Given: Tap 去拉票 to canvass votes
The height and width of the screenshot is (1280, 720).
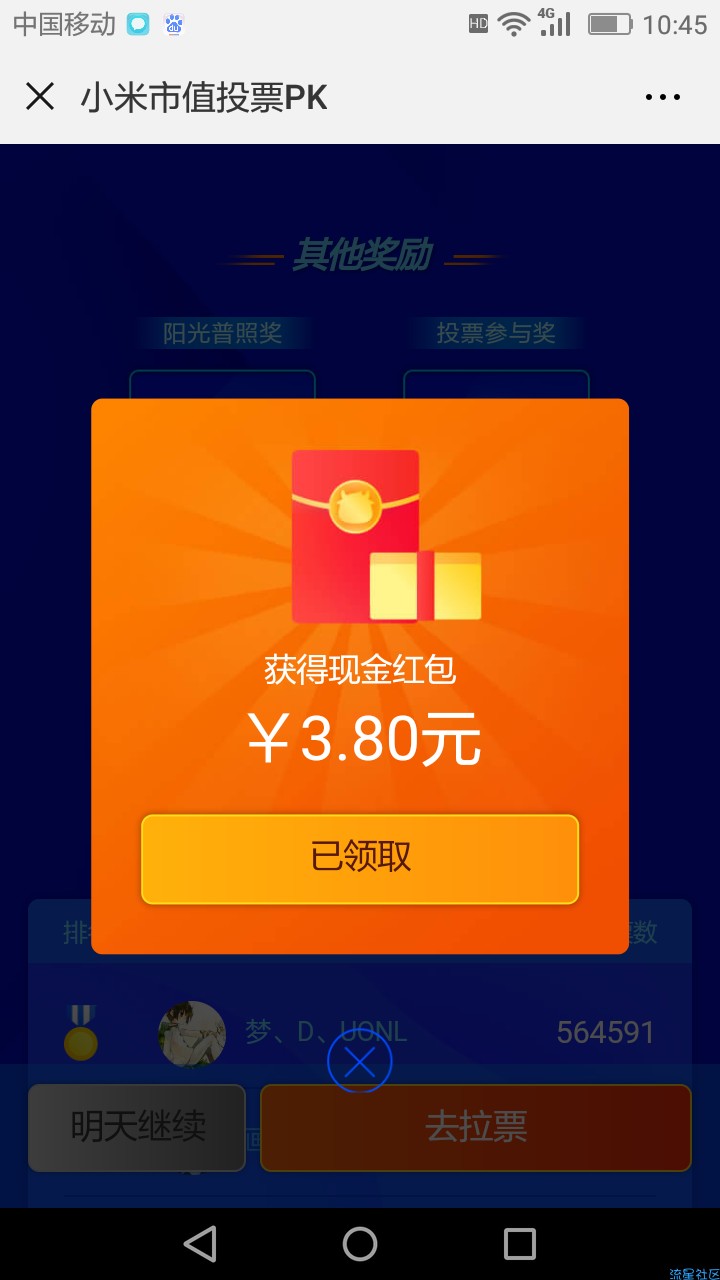Looking at the screenshot, I should point(475,1127).
